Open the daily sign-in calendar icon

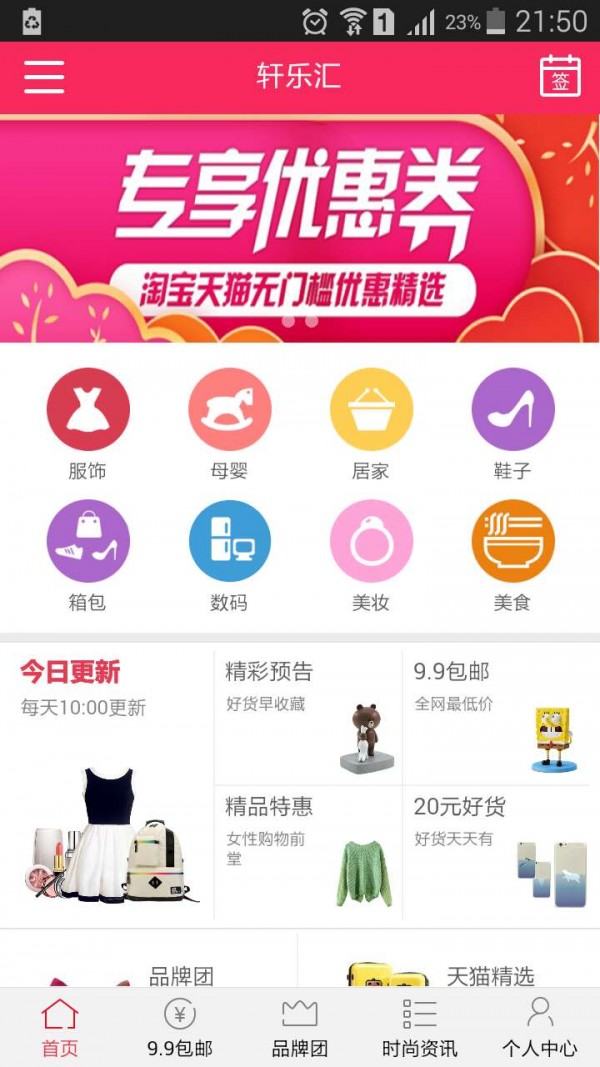tap(560, 77)
